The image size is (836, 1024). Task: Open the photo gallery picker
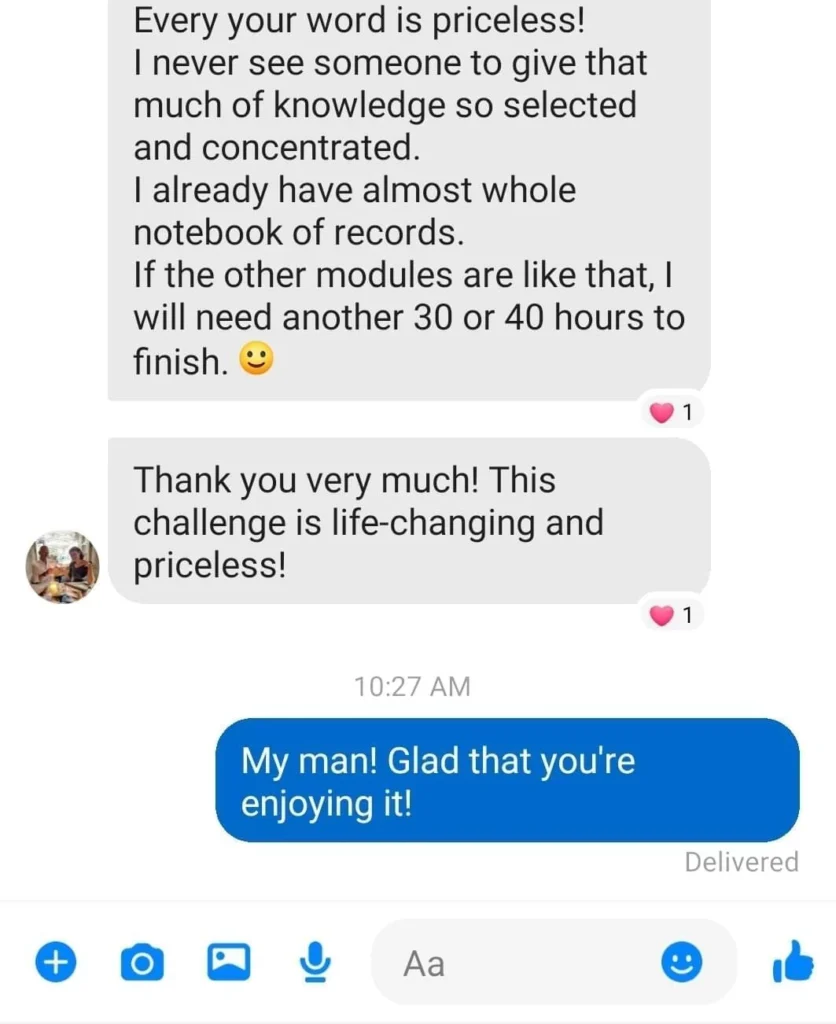point(228,963)
